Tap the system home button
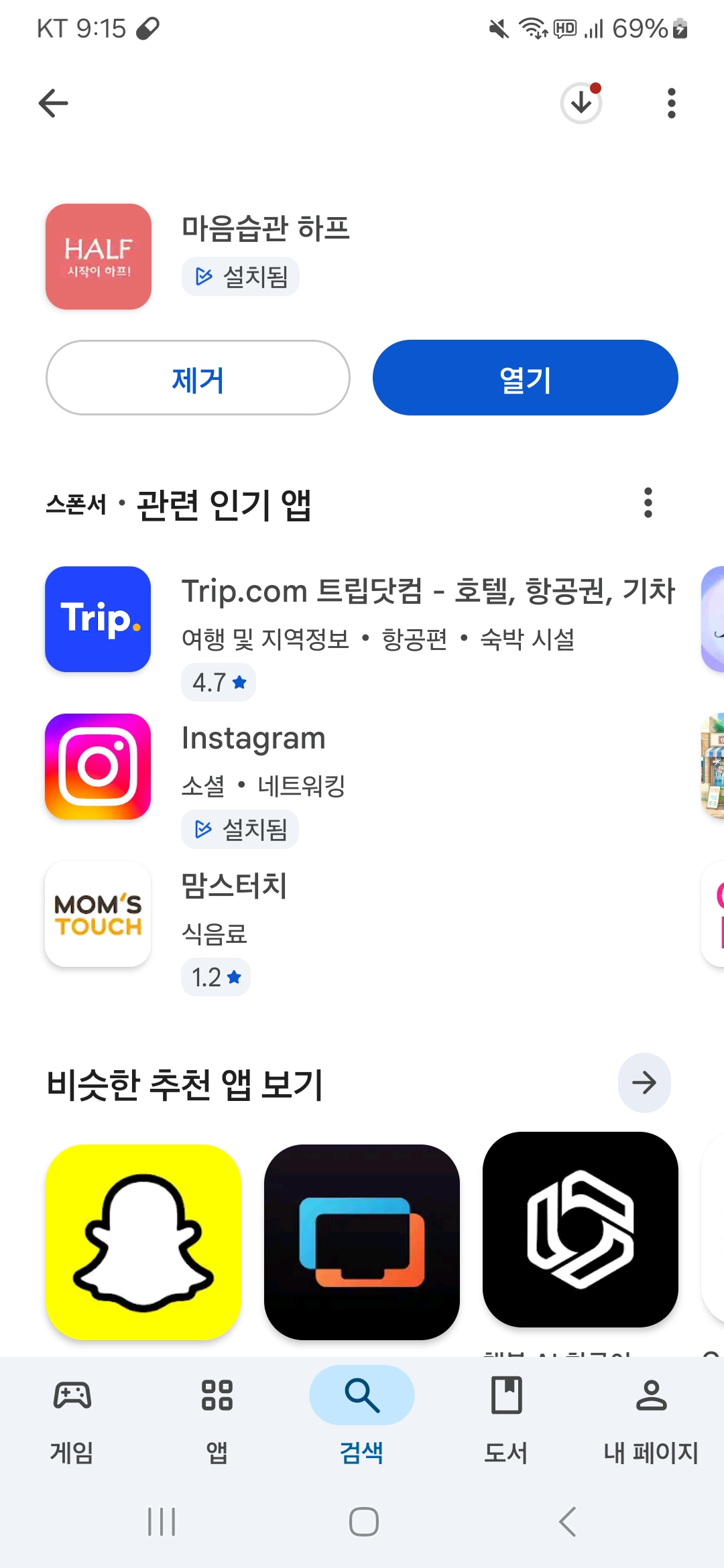724x1568 pixels. pos(363,1522)
